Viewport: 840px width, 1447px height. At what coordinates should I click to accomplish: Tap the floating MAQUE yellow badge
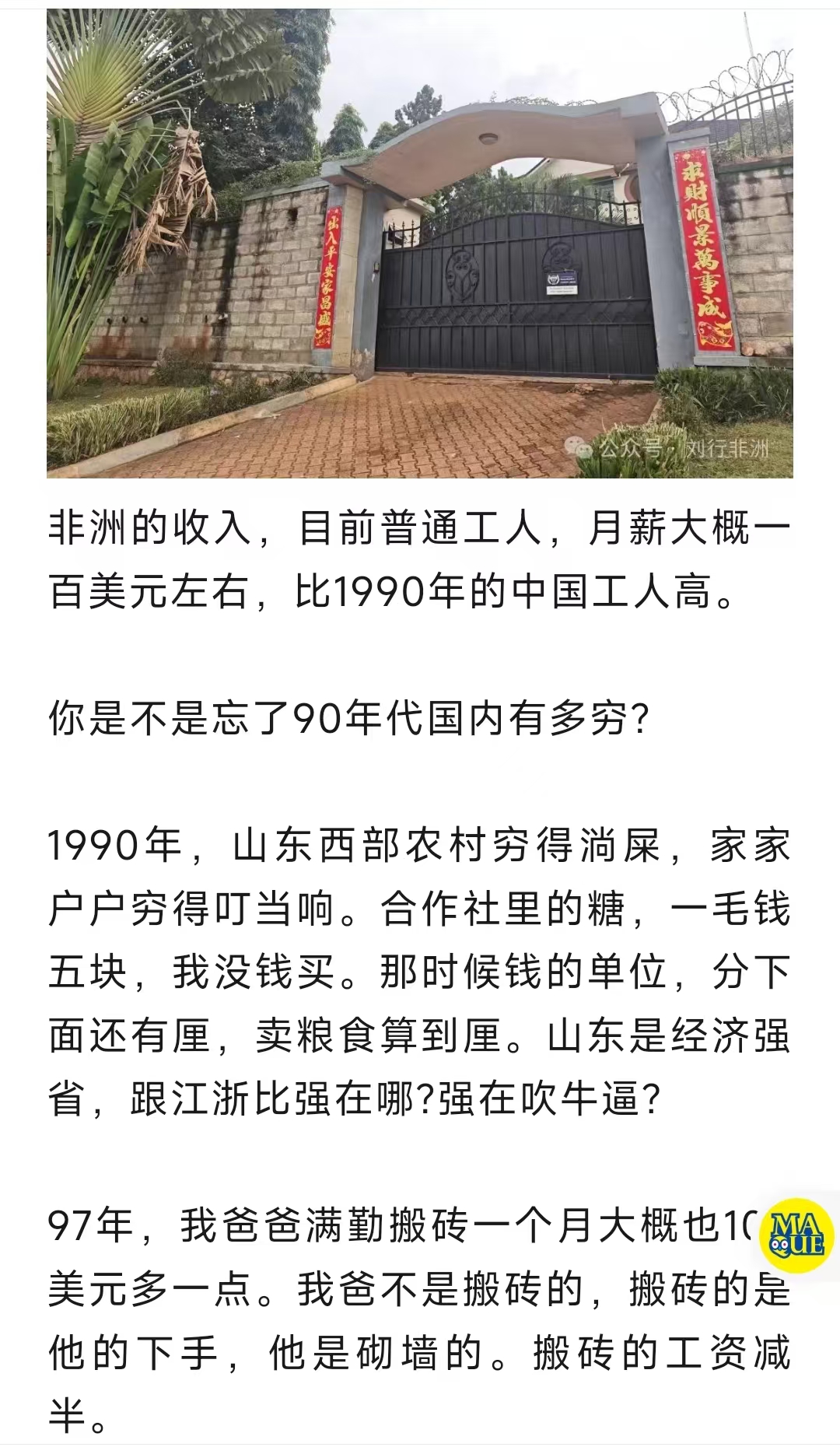pyautogui.click(x=797, y=1236)
